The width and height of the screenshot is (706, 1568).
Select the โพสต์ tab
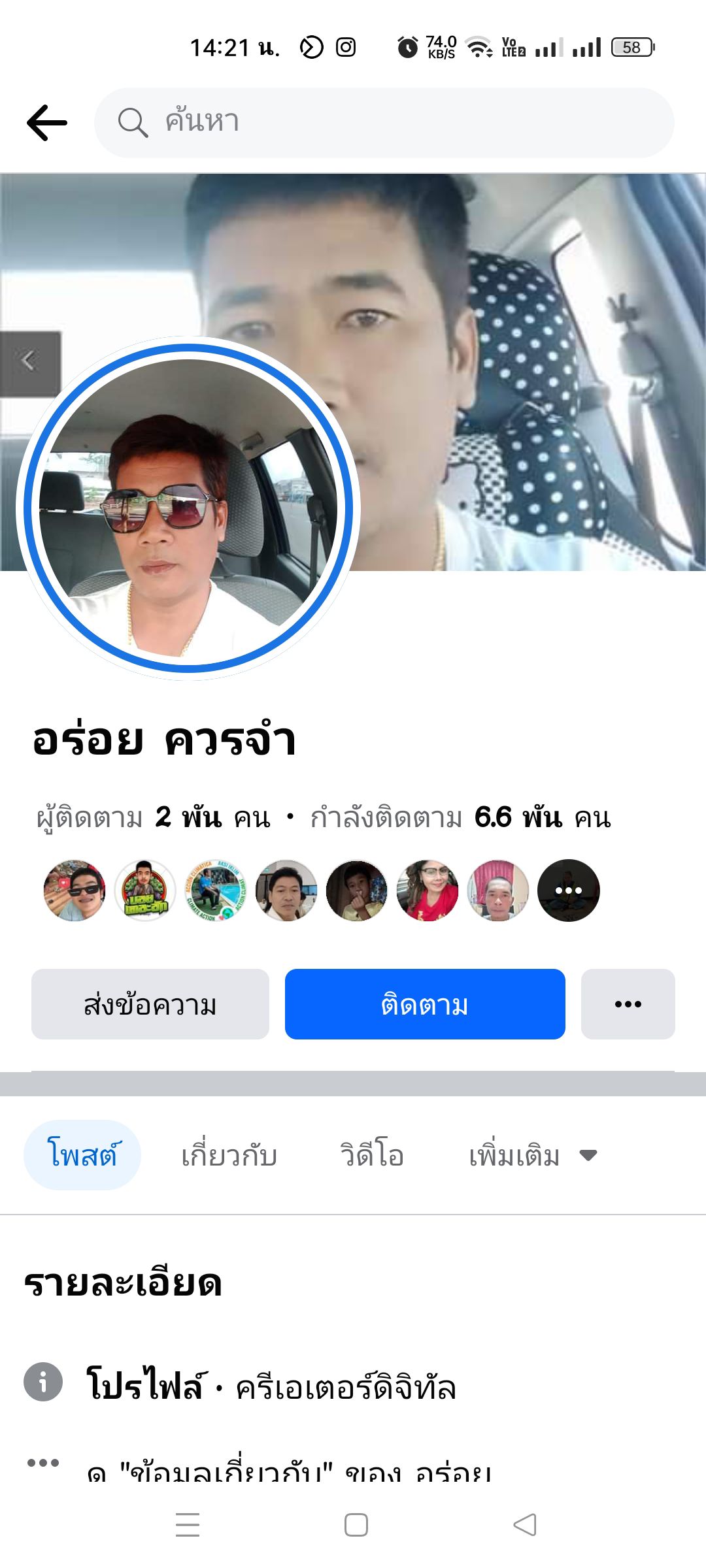tap(82, 1155)
